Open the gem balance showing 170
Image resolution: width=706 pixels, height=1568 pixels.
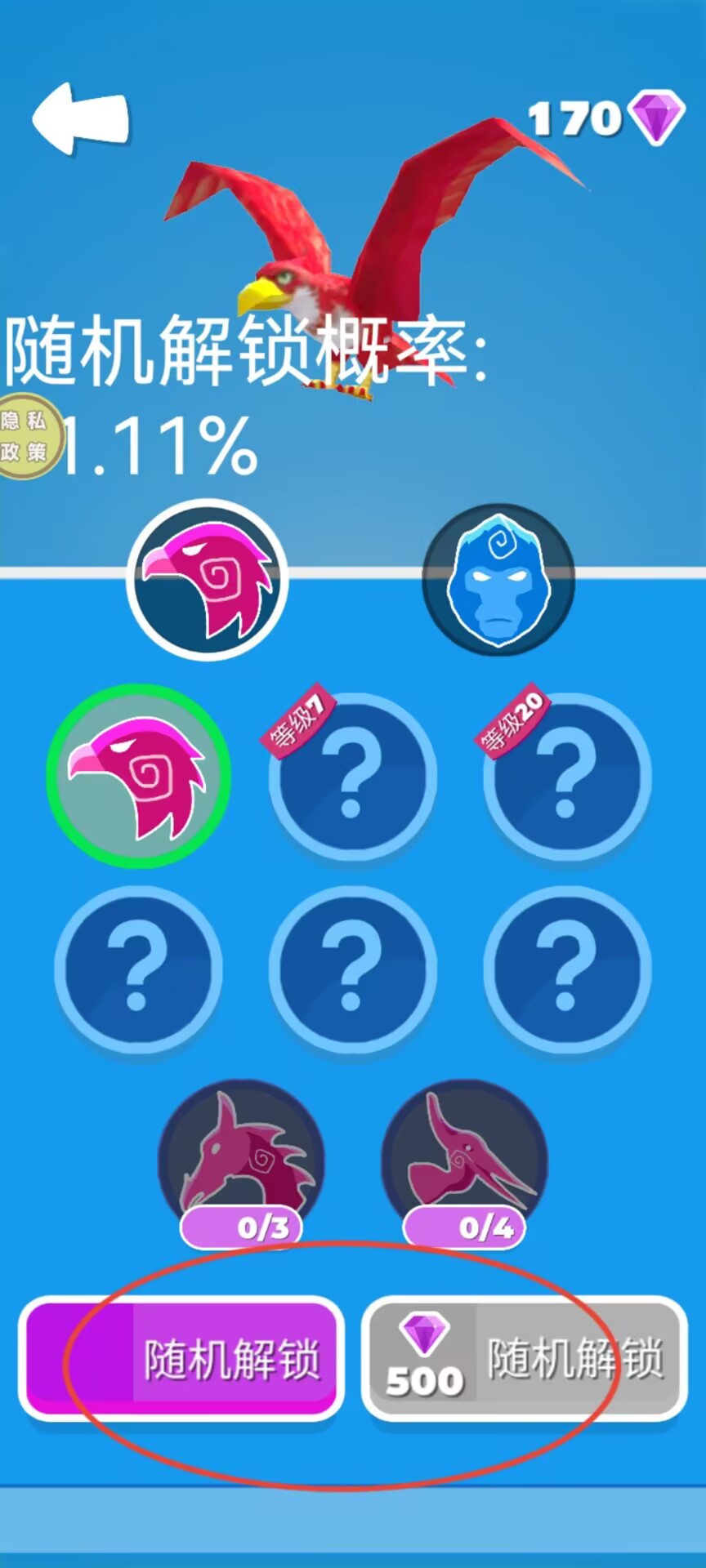point(605,119)
